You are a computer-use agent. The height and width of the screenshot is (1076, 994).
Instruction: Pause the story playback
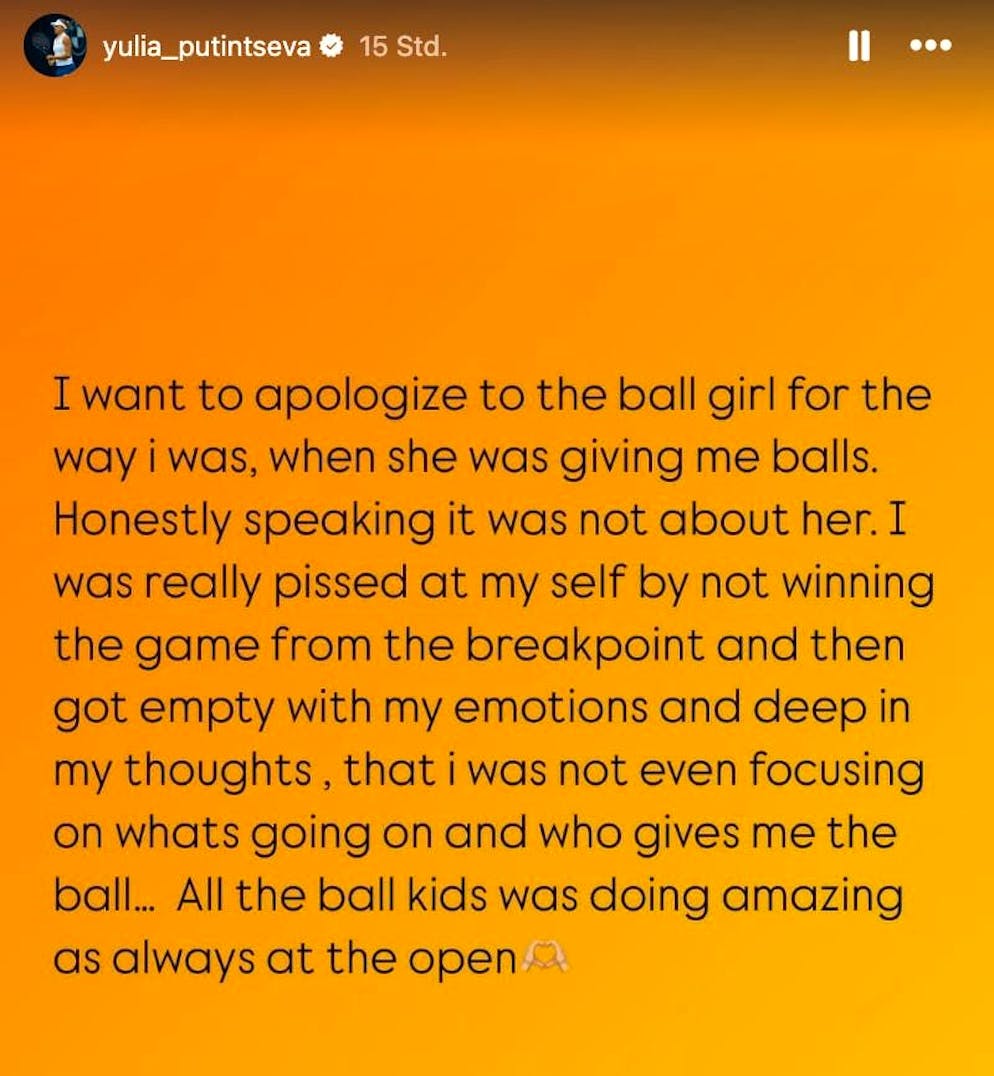tap(859, 46)
